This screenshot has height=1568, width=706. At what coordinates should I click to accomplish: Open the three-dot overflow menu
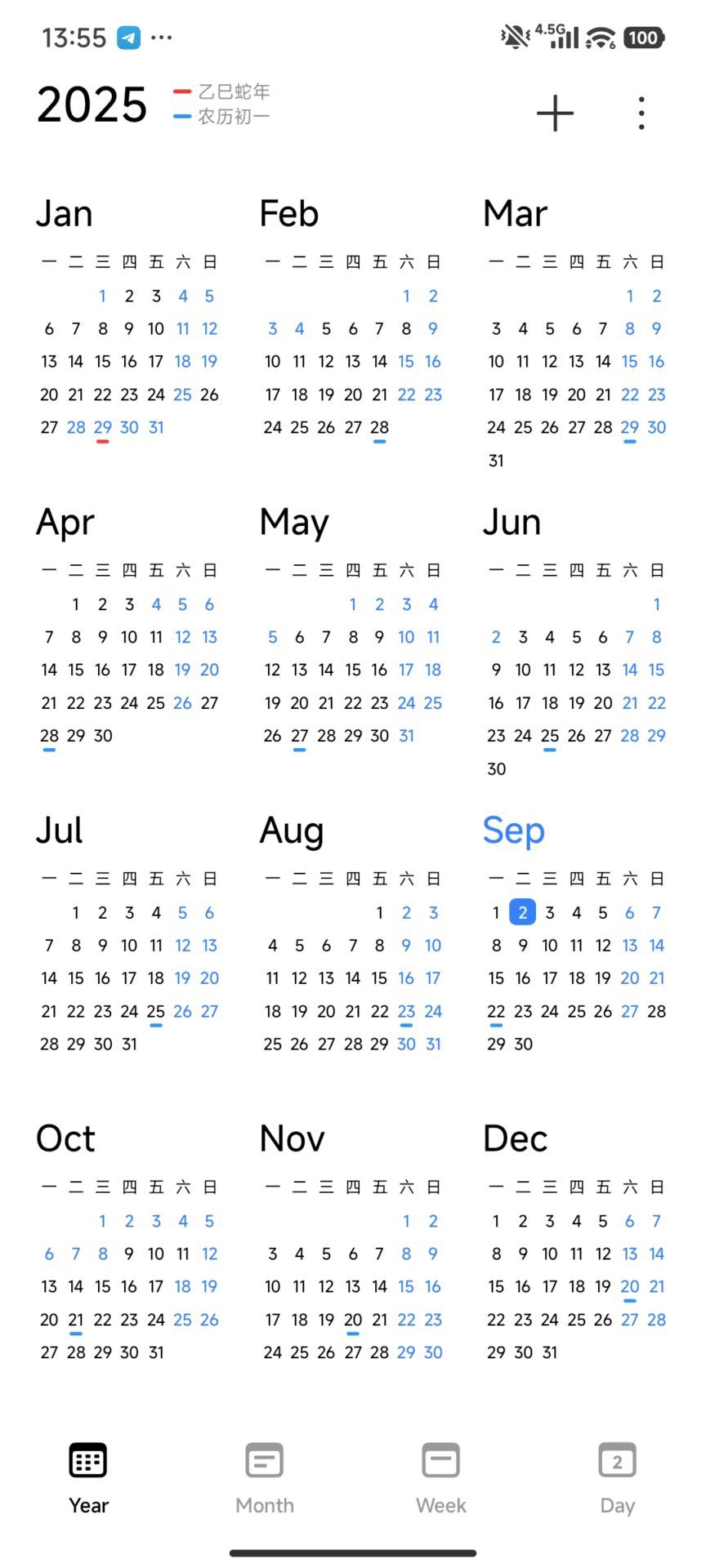pyautogui.click(x=641, y=113)
